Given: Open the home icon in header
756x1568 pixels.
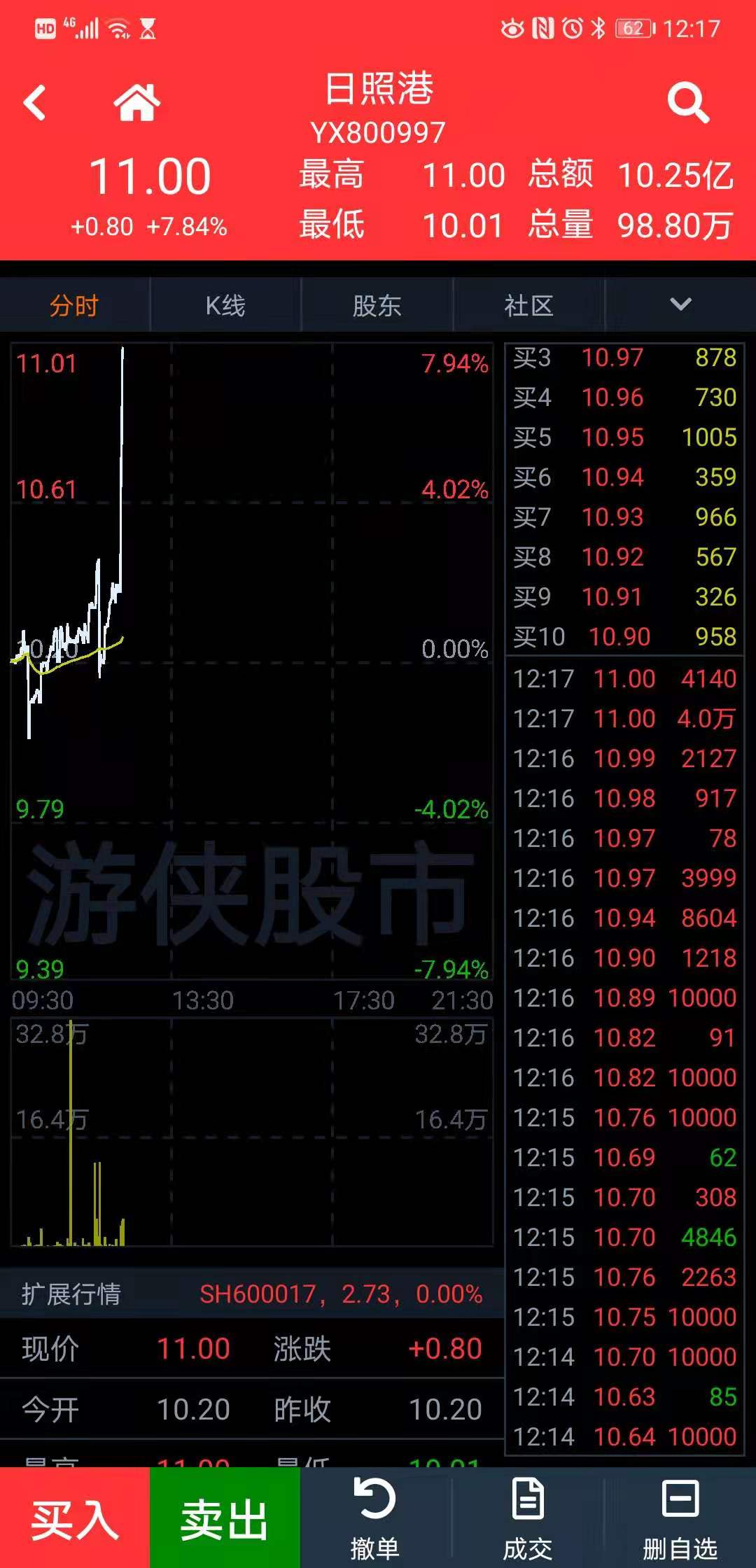Looking at the screenshot, I should (136, 102).
